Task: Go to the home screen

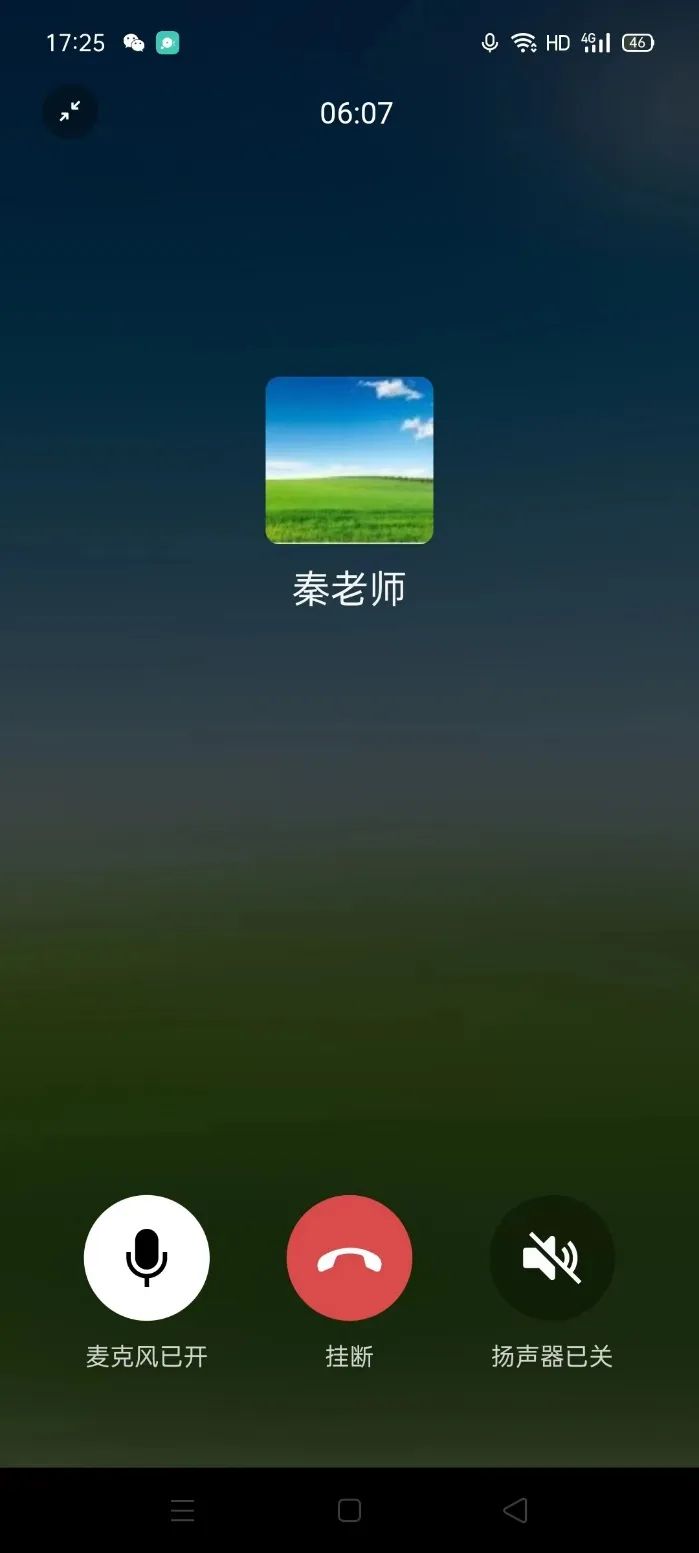Action: point(349,1510)
